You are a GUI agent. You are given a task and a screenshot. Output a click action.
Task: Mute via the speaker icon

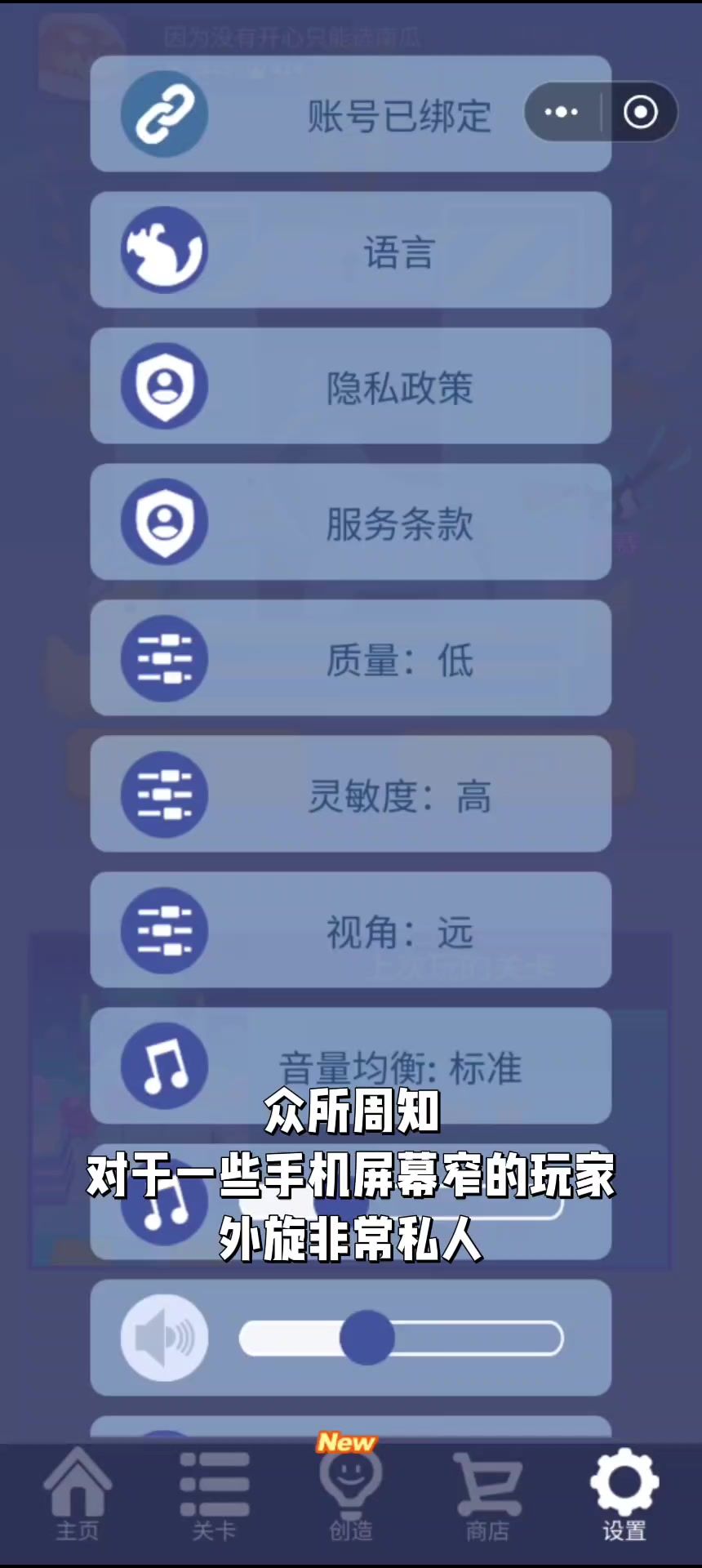tap(164, 1338)
